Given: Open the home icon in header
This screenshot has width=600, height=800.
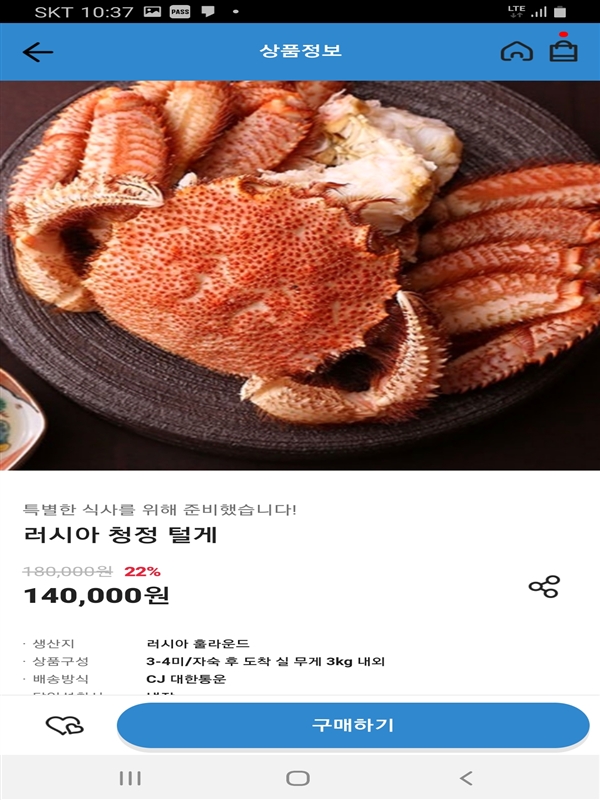Looking at the screenshot, I should pyautogui.click(x=516, y=52).
